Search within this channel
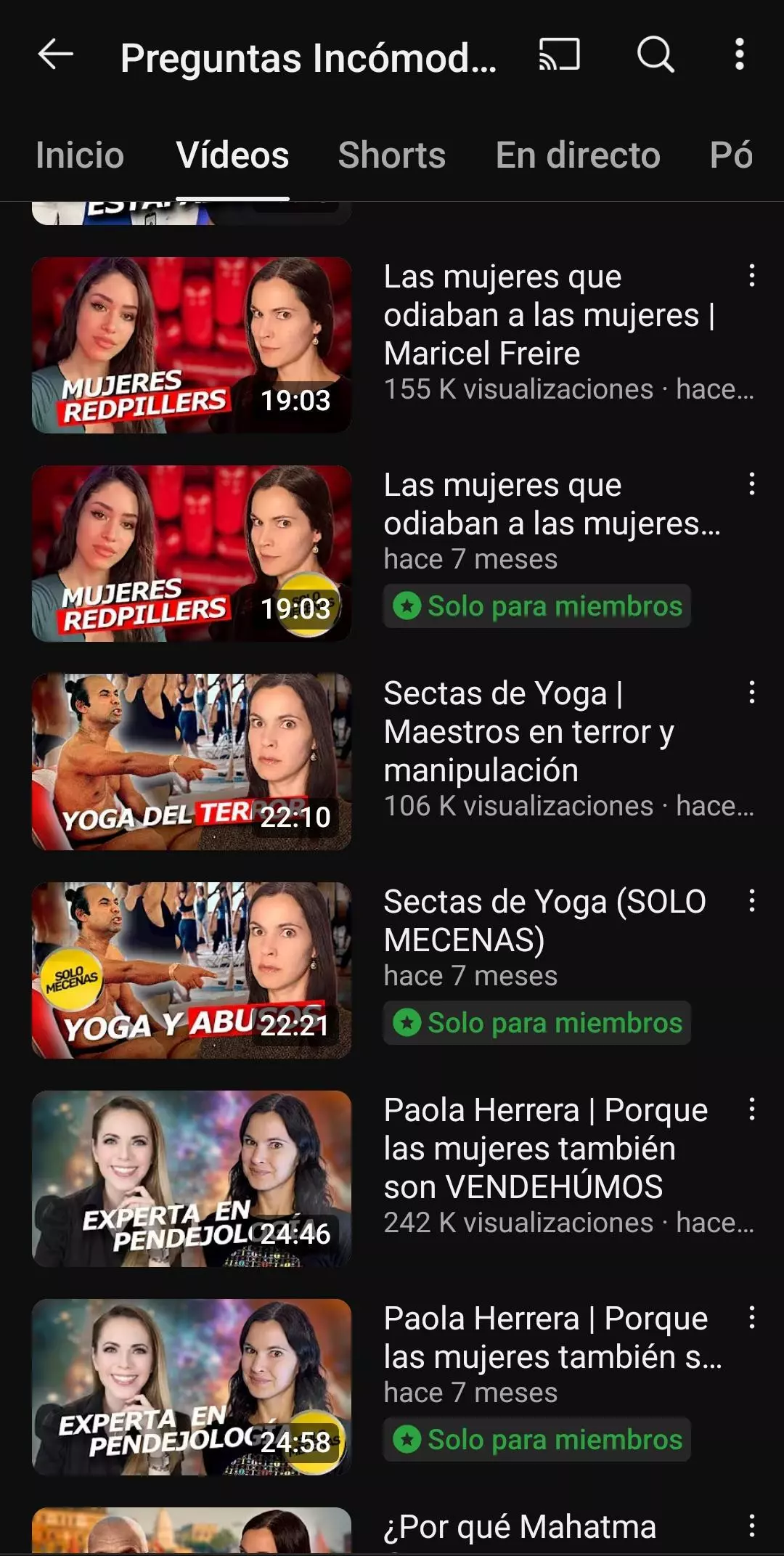The image size is (784, 1556). [656, 54]
